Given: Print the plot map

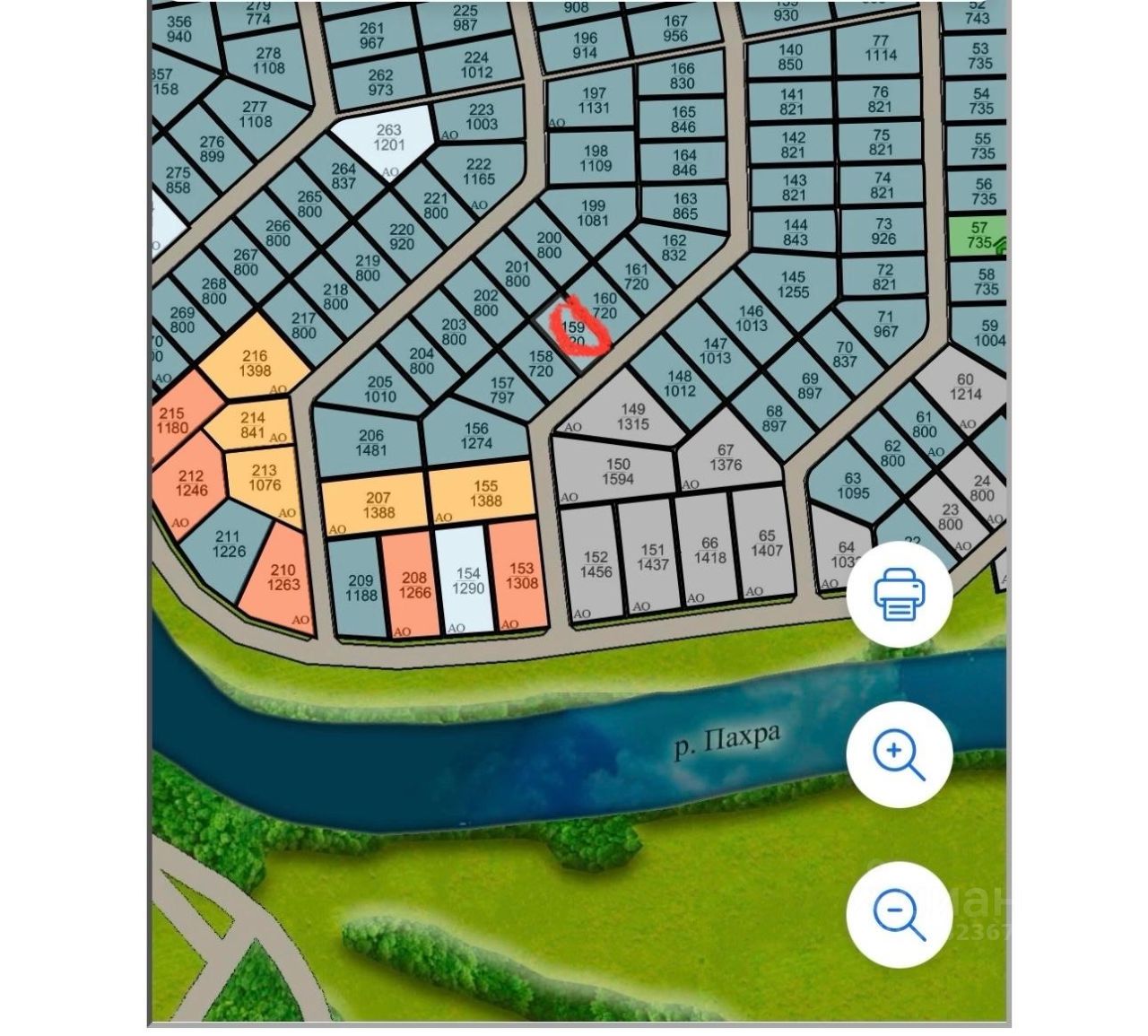Looking at the screenshot, I should pyautogui.click(x=900, y=595).
